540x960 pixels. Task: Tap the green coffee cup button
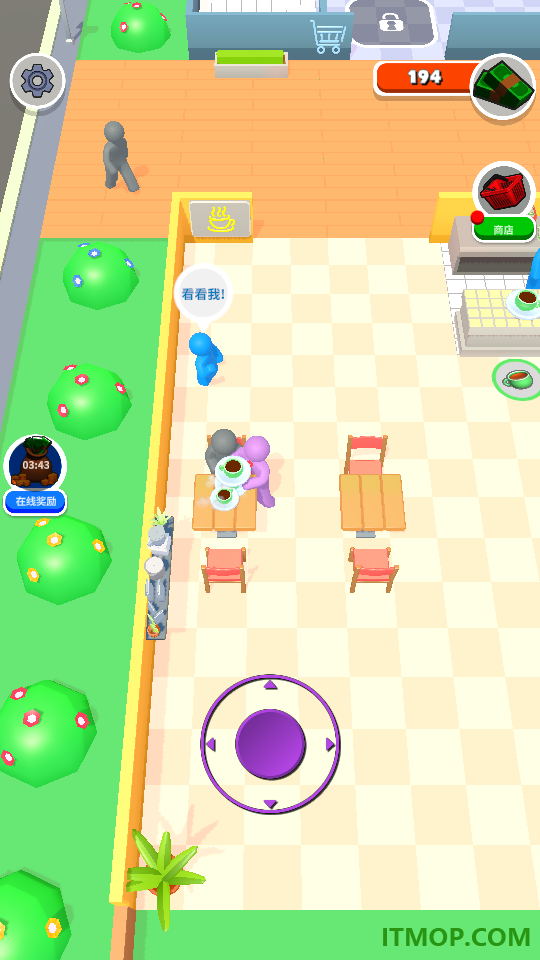[517, 380]
